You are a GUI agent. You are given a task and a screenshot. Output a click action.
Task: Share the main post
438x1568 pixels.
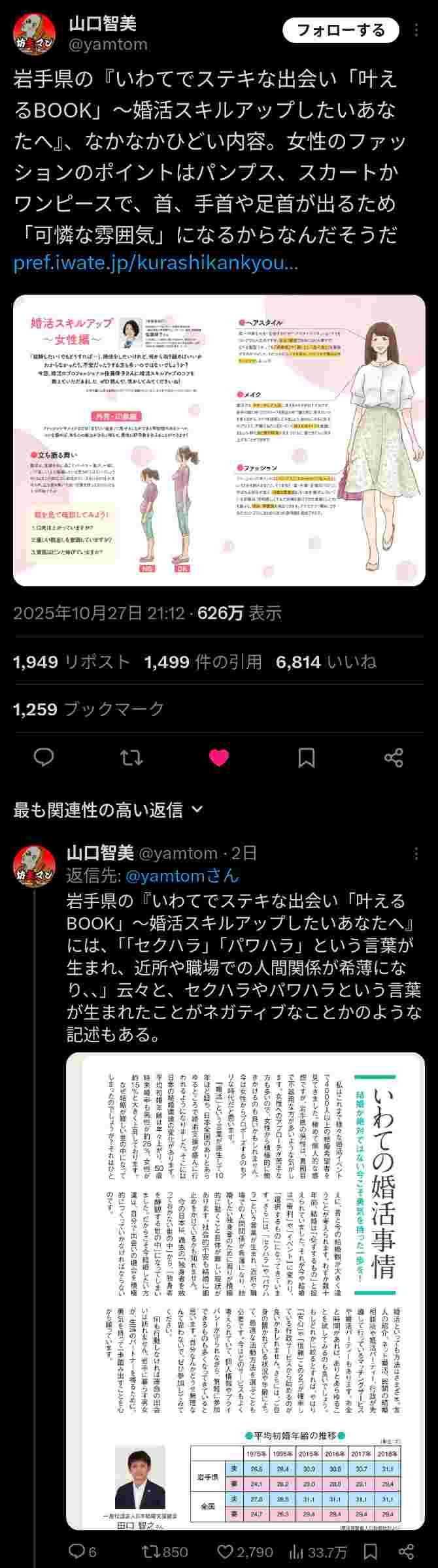click(x=394, y=757)
